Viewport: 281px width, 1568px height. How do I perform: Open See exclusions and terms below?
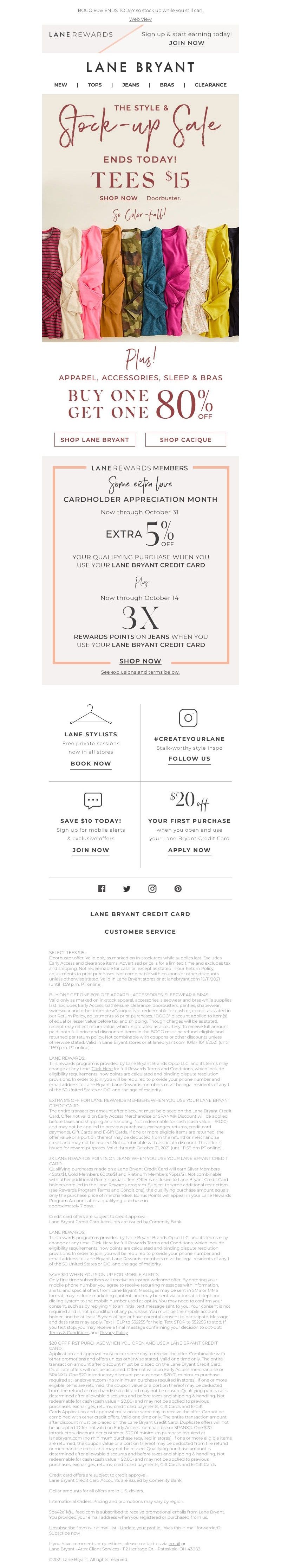[140, 672]
